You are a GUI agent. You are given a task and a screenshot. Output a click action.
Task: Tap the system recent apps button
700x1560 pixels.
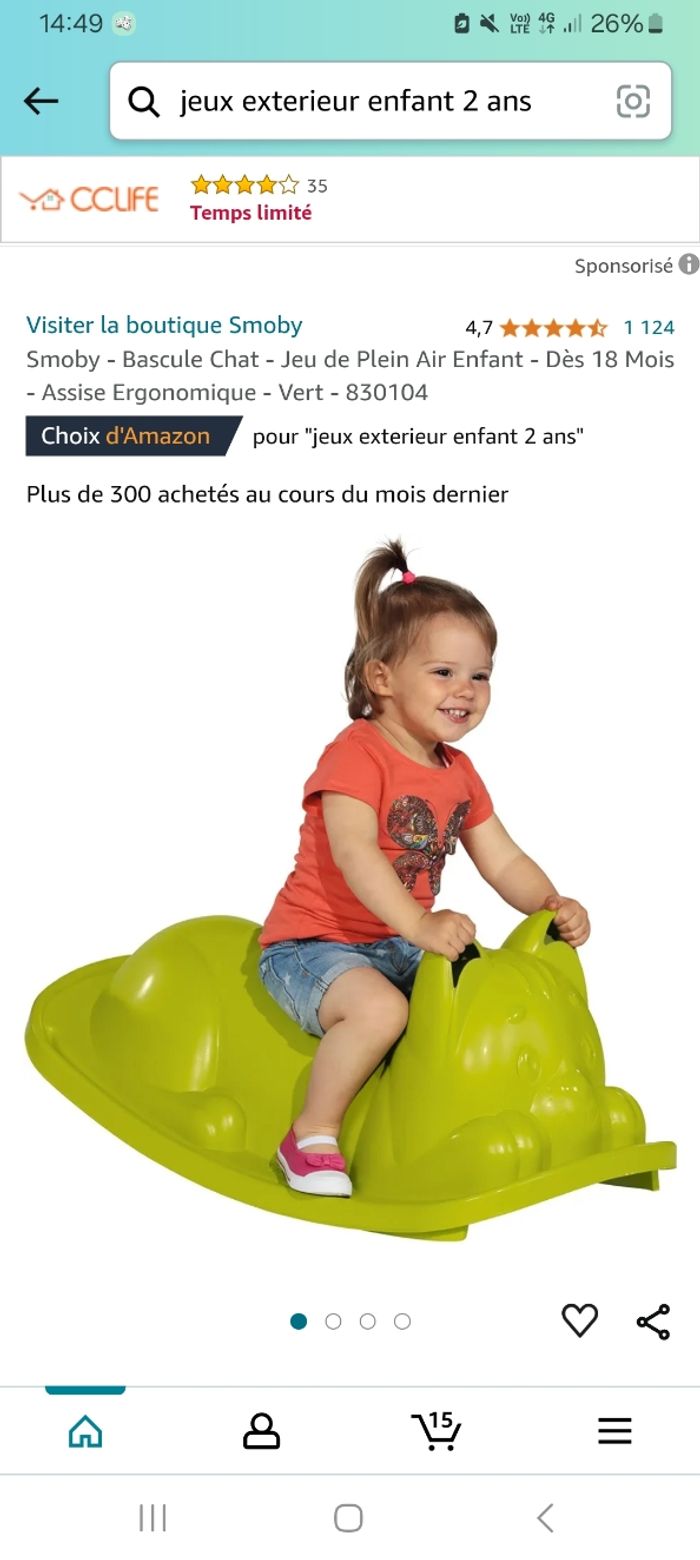pyautogui.click(x=152, y=1518)
